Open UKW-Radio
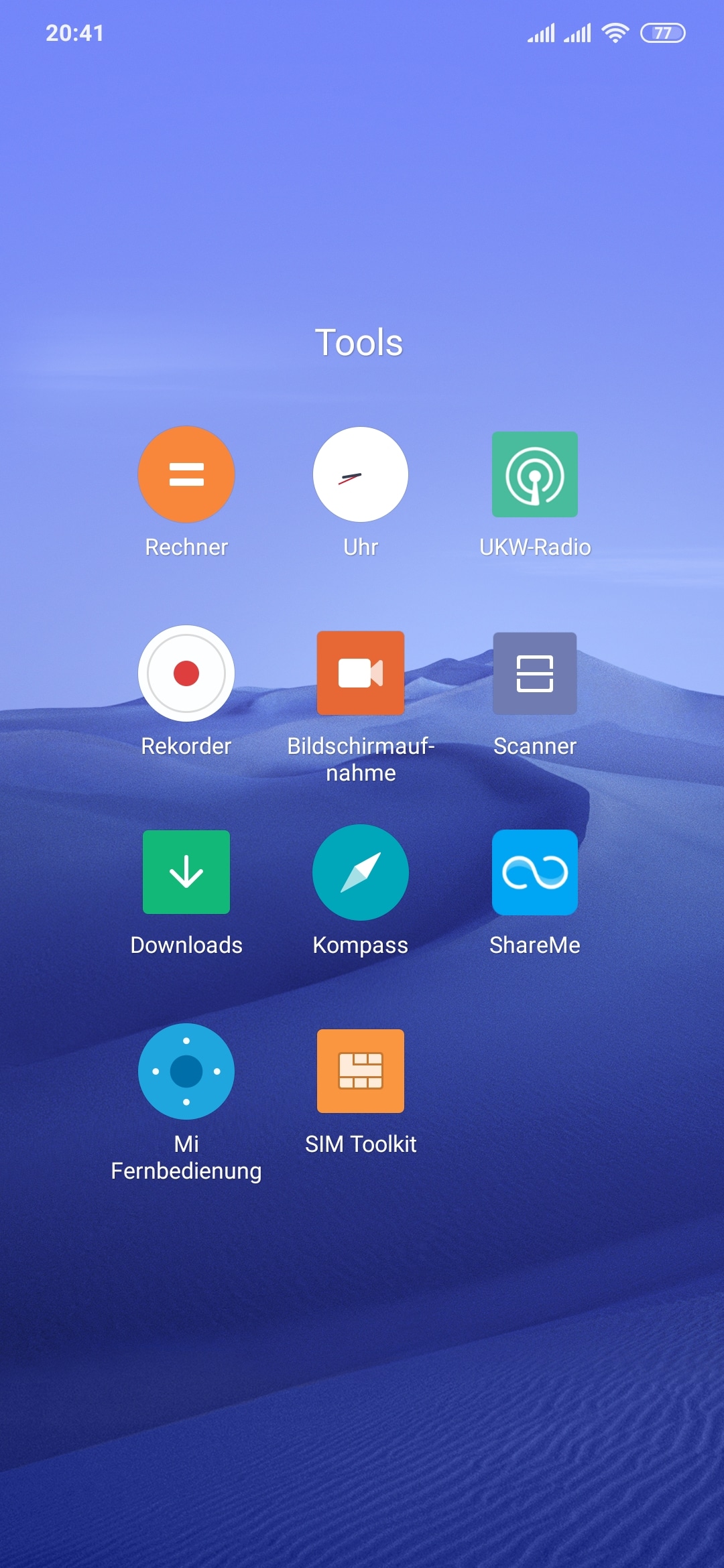The height and width of the screenshot is (1568, 724). tap(535, 474)
